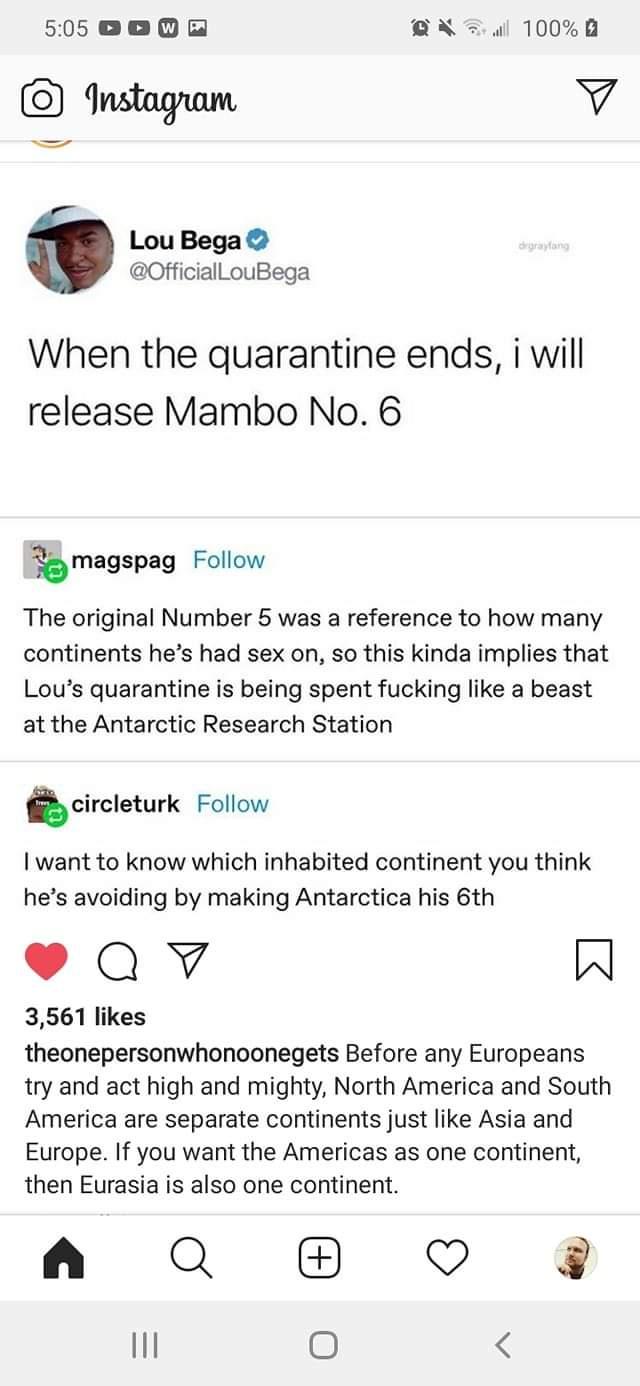Open theonepersonwhonoonegets profile from the caption

tap(182, 1054)
